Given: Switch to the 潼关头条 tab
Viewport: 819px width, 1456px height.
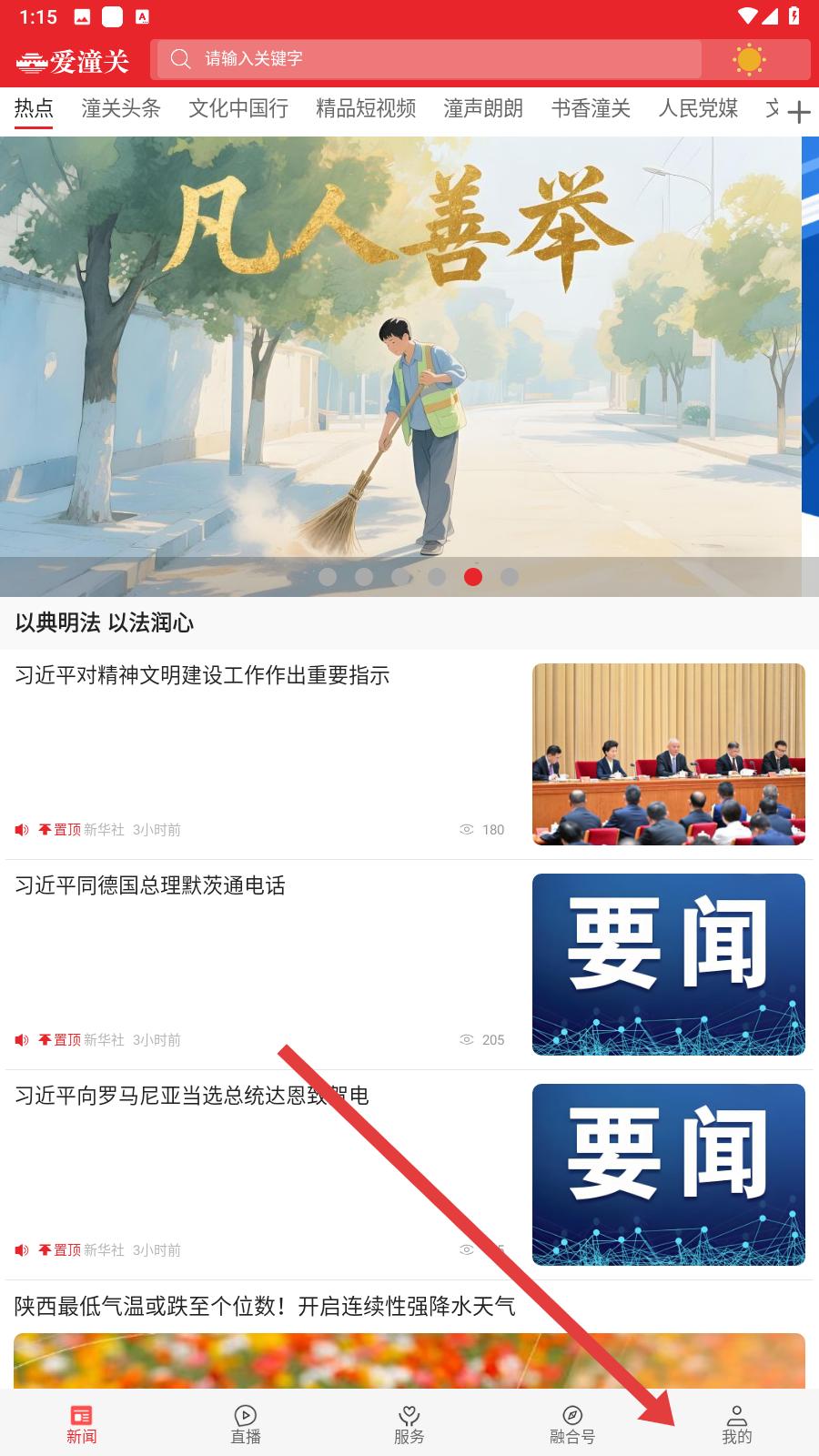Looking at the screenshot, I should point(121,109).
